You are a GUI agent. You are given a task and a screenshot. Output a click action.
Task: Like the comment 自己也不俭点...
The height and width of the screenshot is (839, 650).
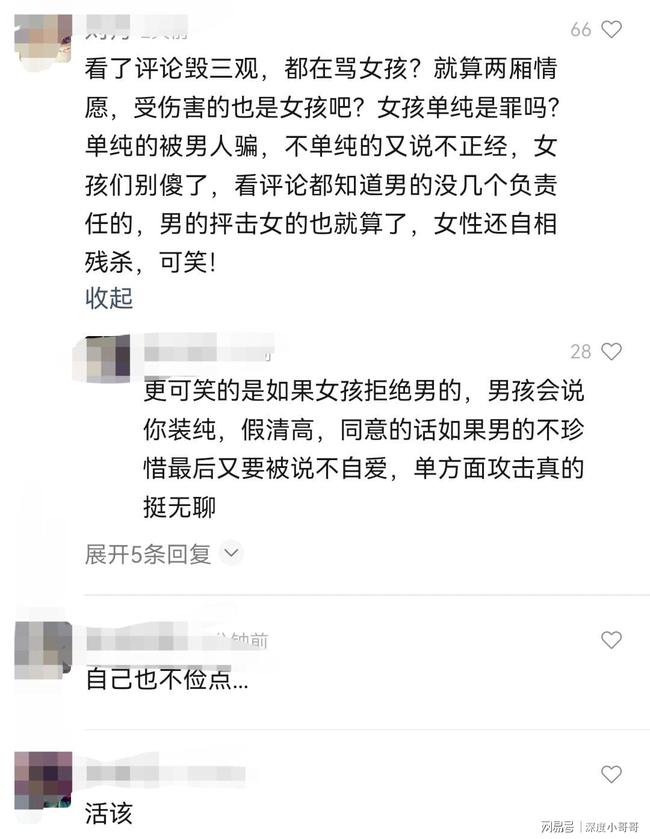[x=610, y=640]
